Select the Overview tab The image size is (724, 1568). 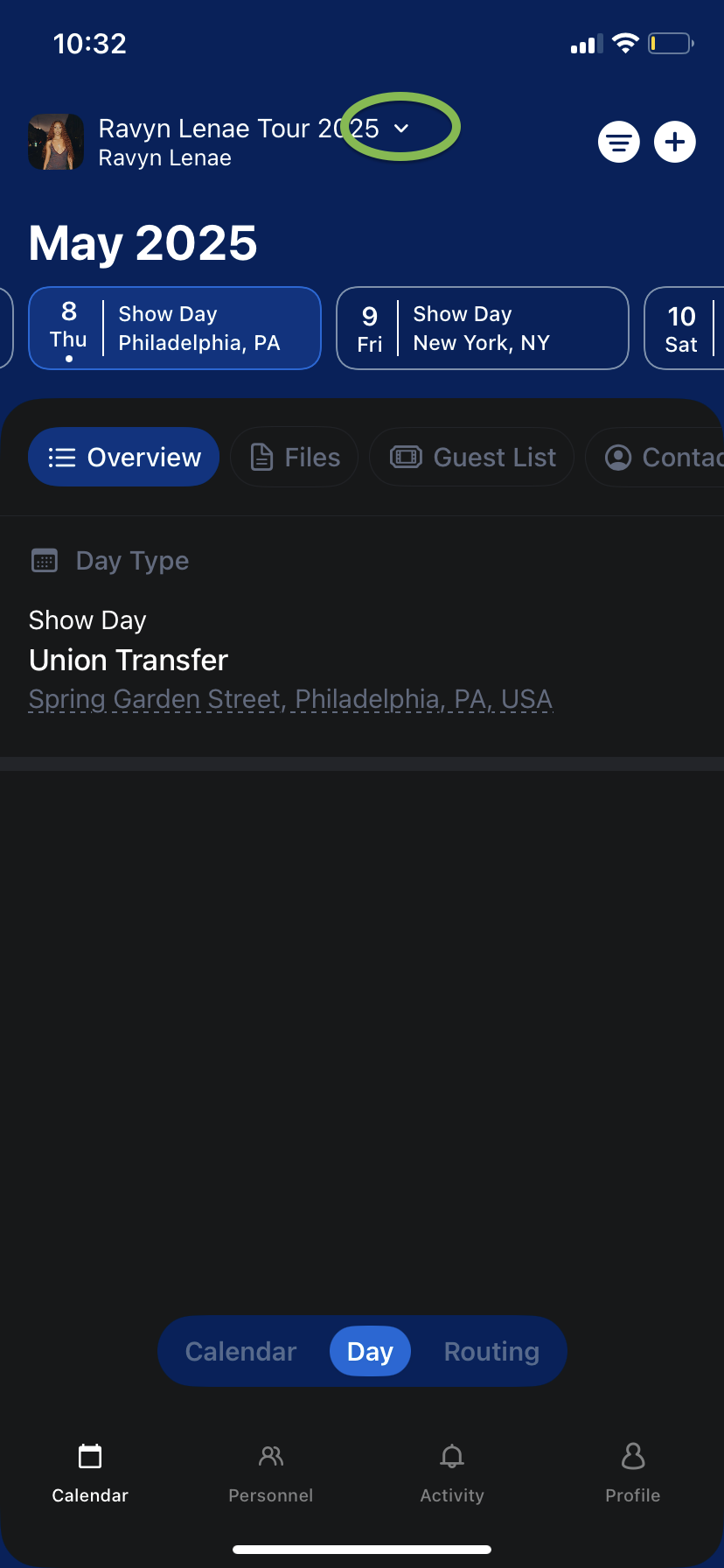pos(124,457)
